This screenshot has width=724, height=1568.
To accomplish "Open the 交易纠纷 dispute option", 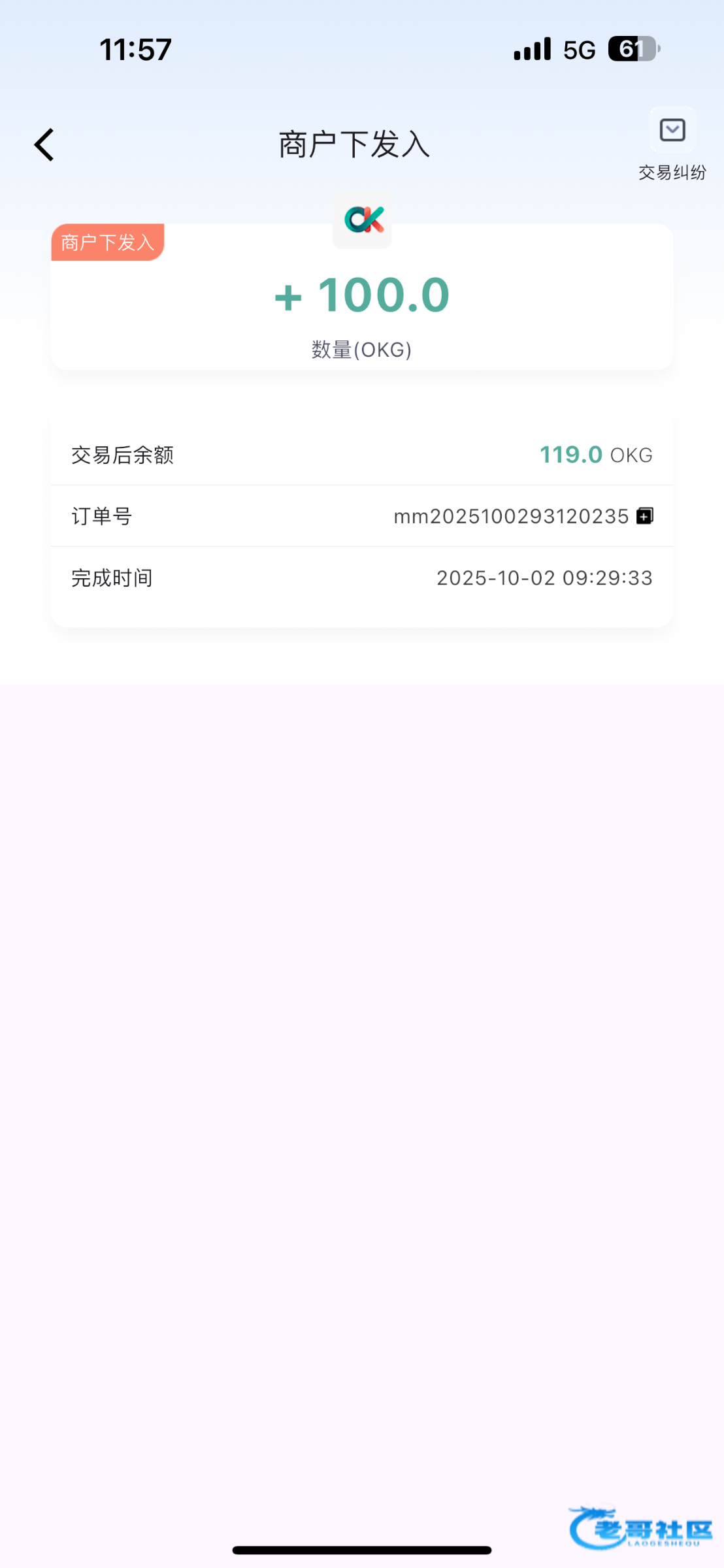I will (672, 142).
